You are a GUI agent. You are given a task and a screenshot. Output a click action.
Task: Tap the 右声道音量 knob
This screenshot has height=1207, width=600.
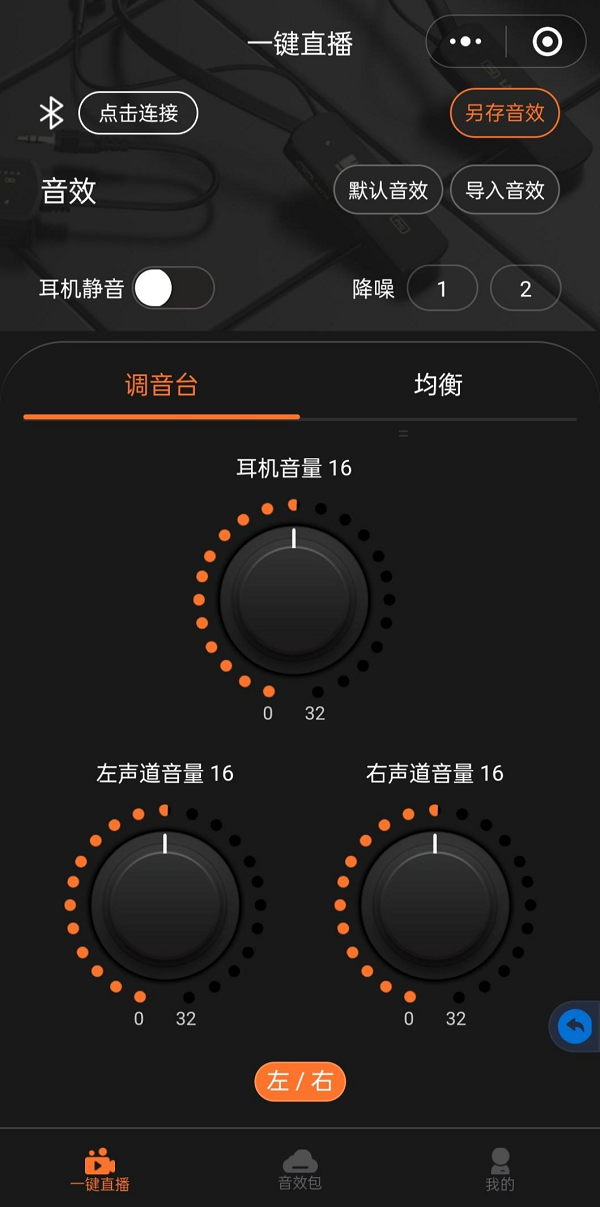point(435,905)
